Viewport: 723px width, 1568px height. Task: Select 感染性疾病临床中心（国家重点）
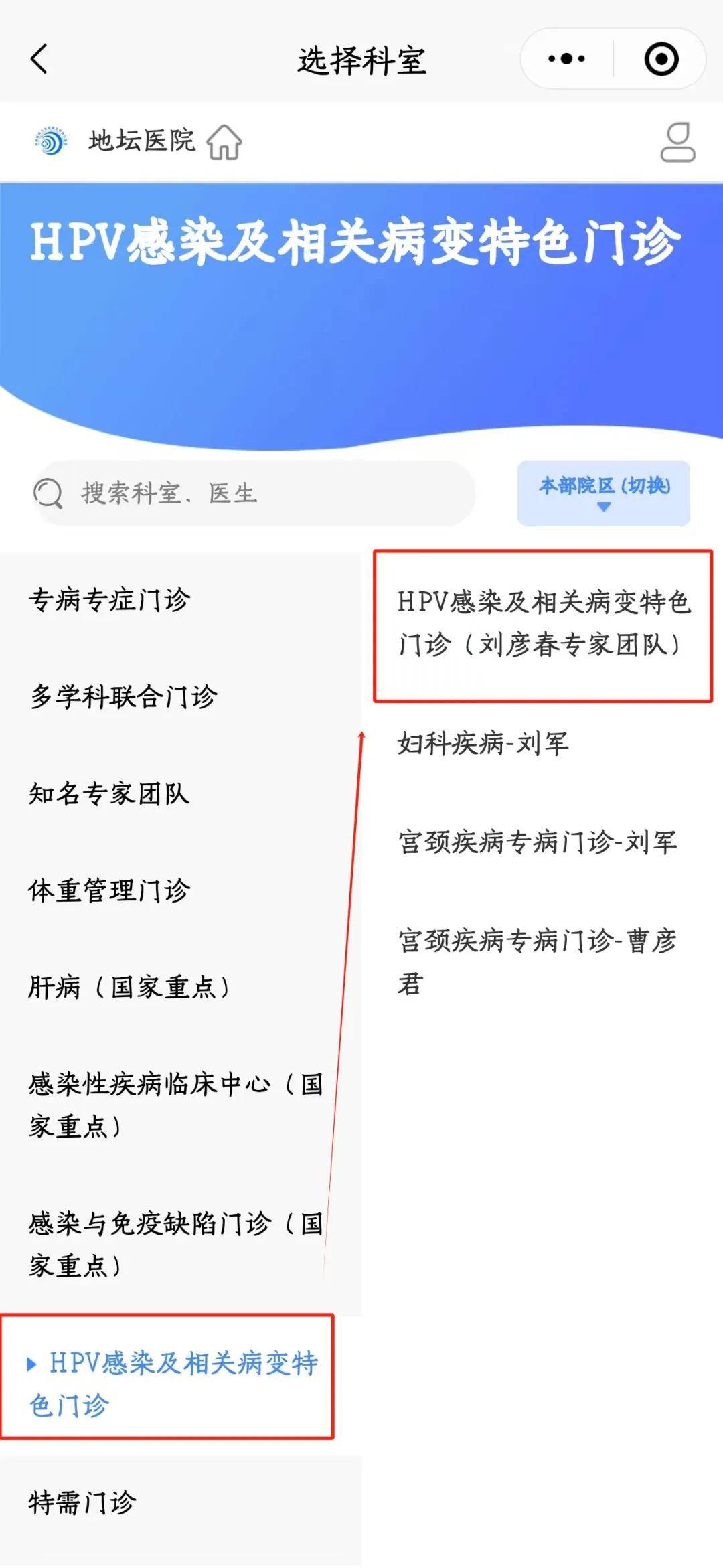pos(175,1105)
